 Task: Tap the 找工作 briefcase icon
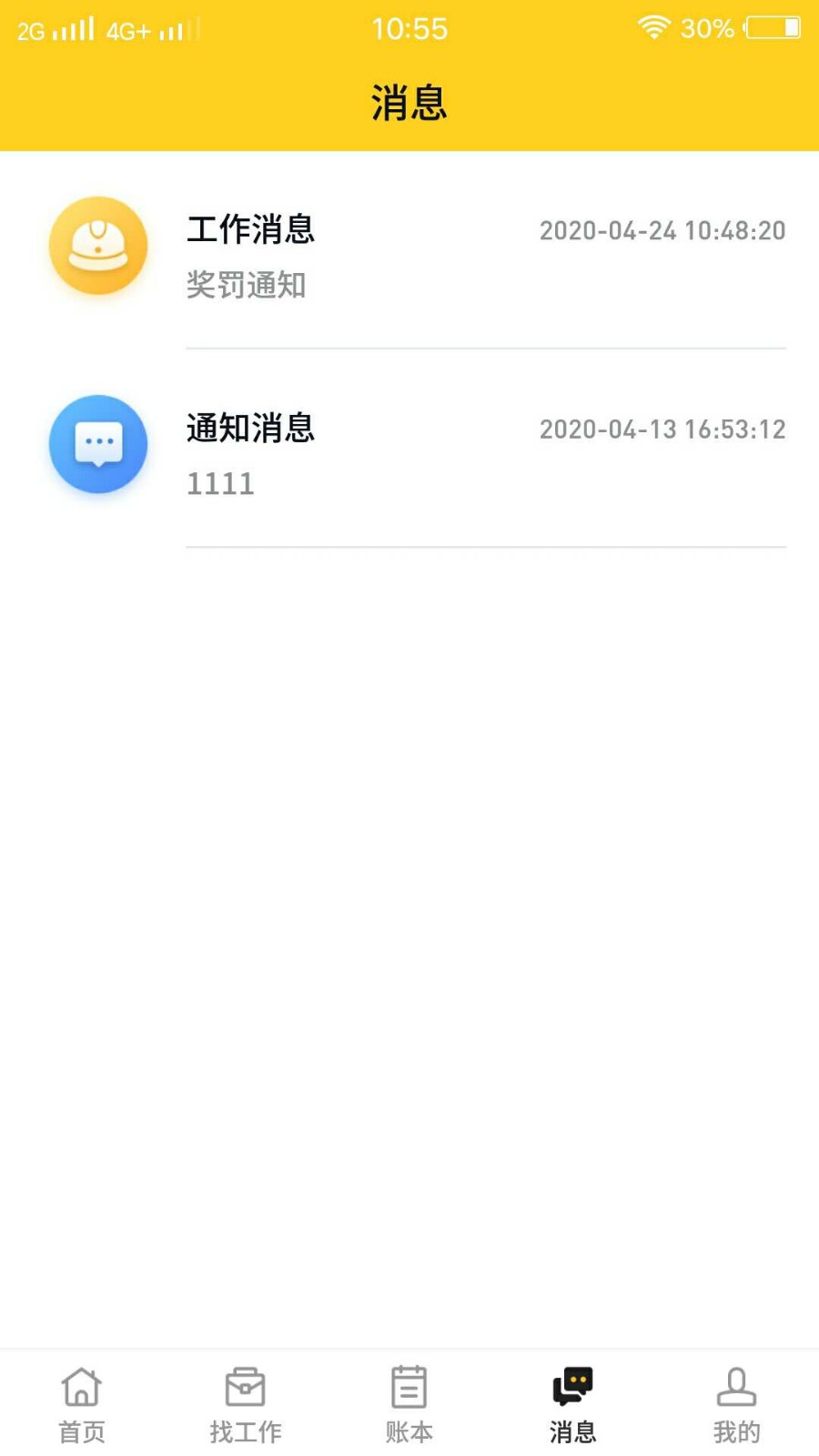click(x=245, y=1390)
